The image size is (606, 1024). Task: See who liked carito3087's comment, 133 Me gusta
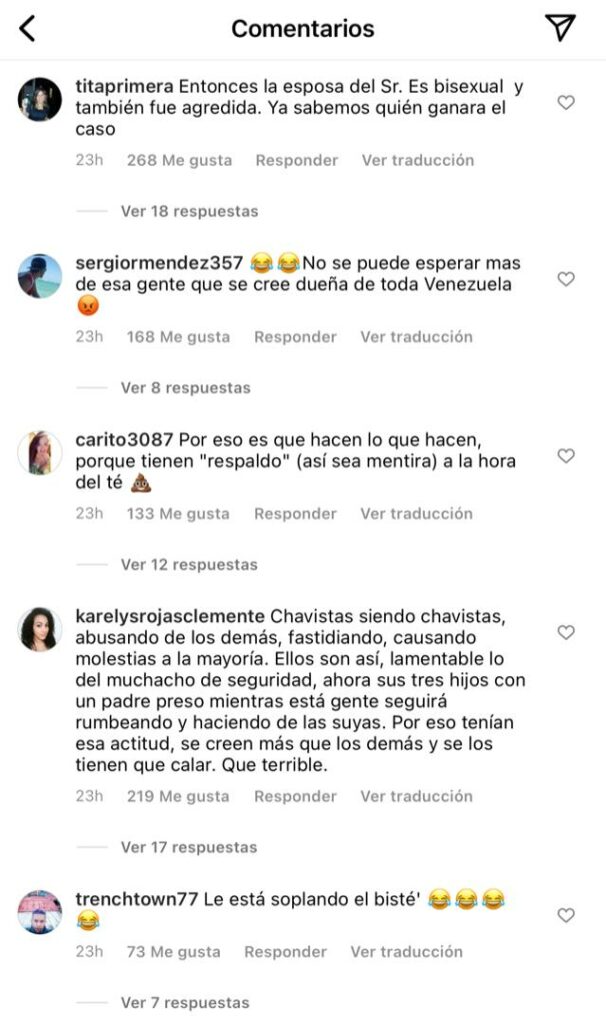click(x=178, y=514)
